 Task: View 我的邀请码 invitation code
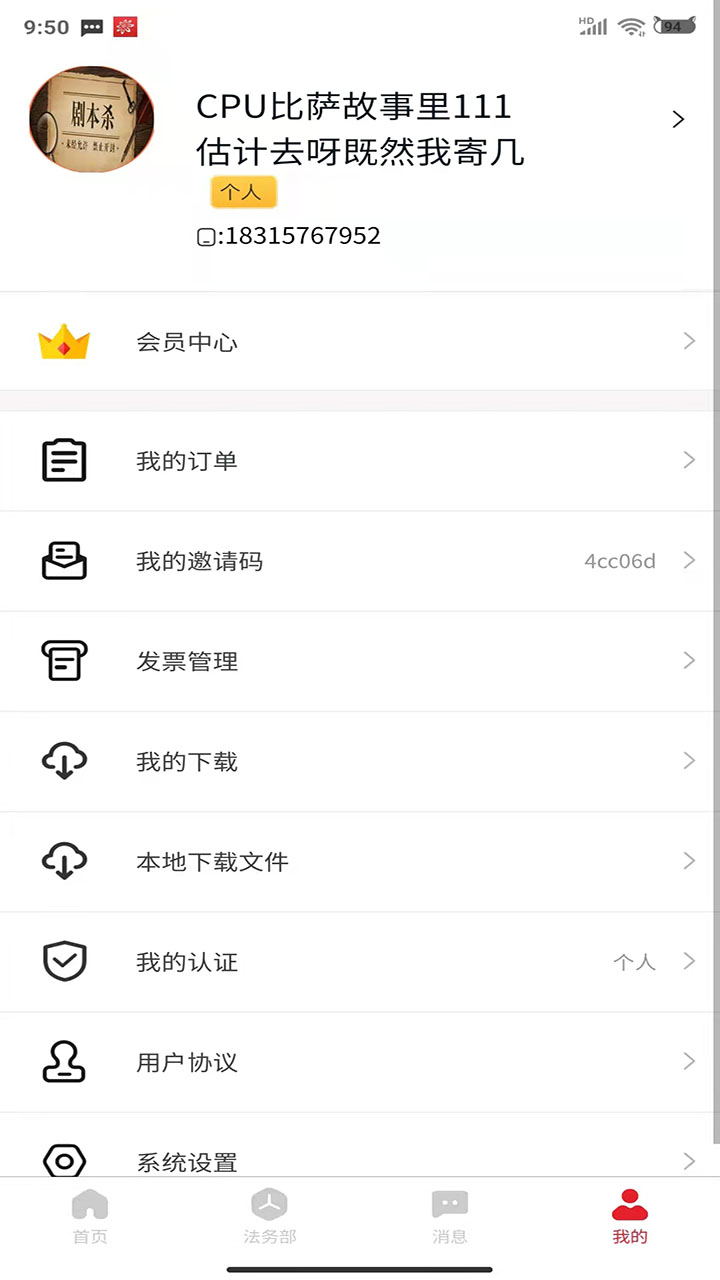click(360, 561)
